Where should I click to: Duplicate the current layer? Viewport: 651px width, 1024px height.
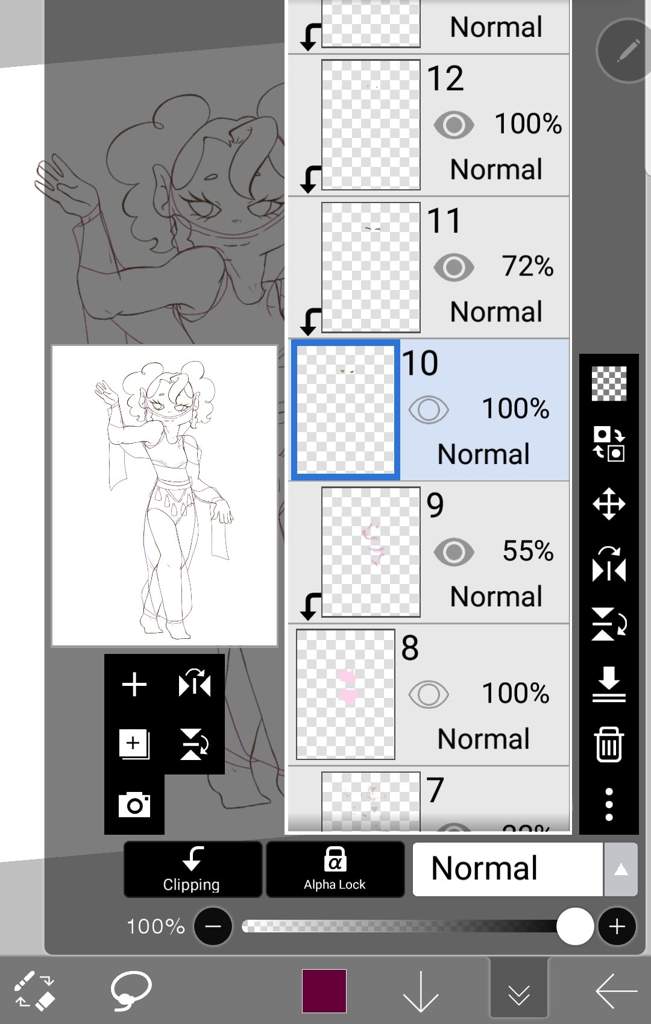134,744
